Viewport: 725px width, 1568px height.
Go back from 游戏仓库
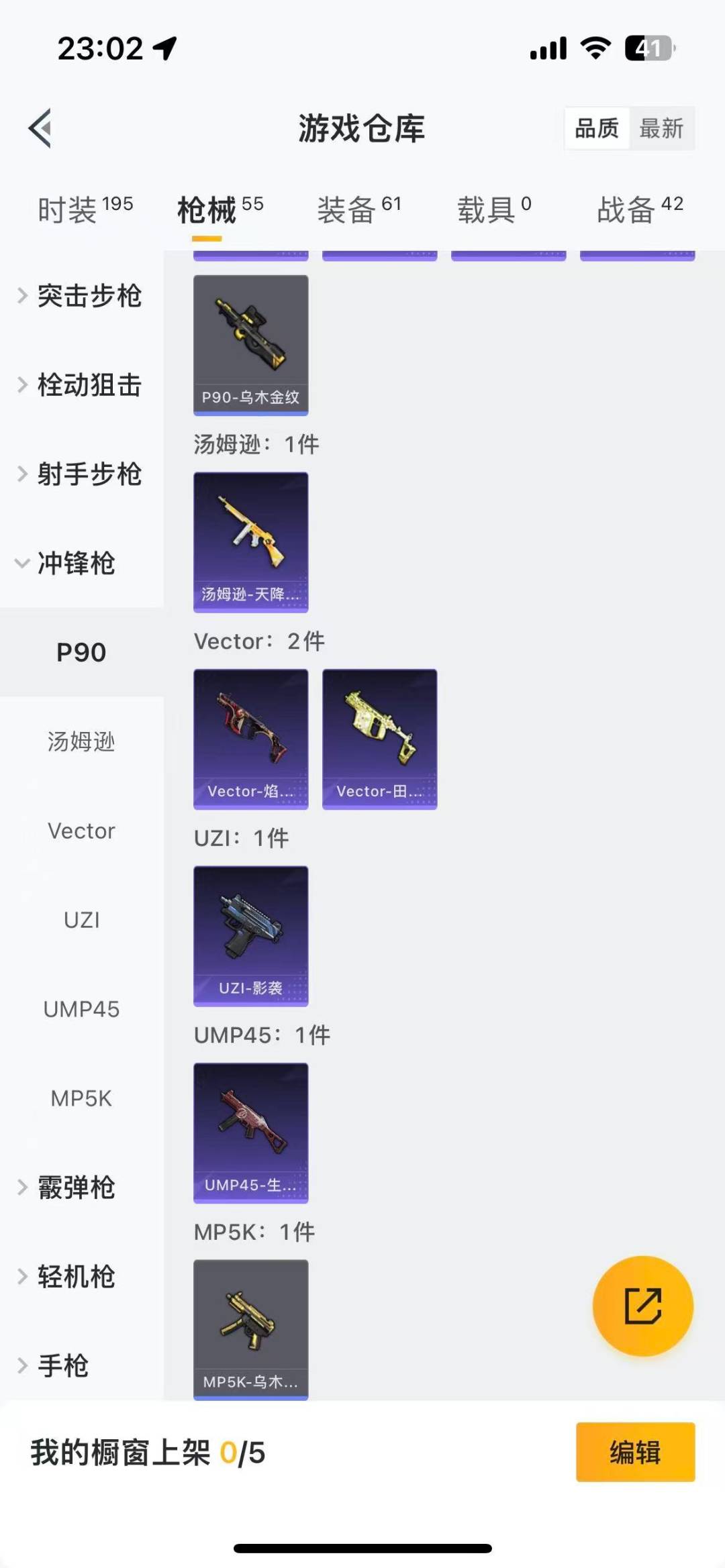click(40, 127)
